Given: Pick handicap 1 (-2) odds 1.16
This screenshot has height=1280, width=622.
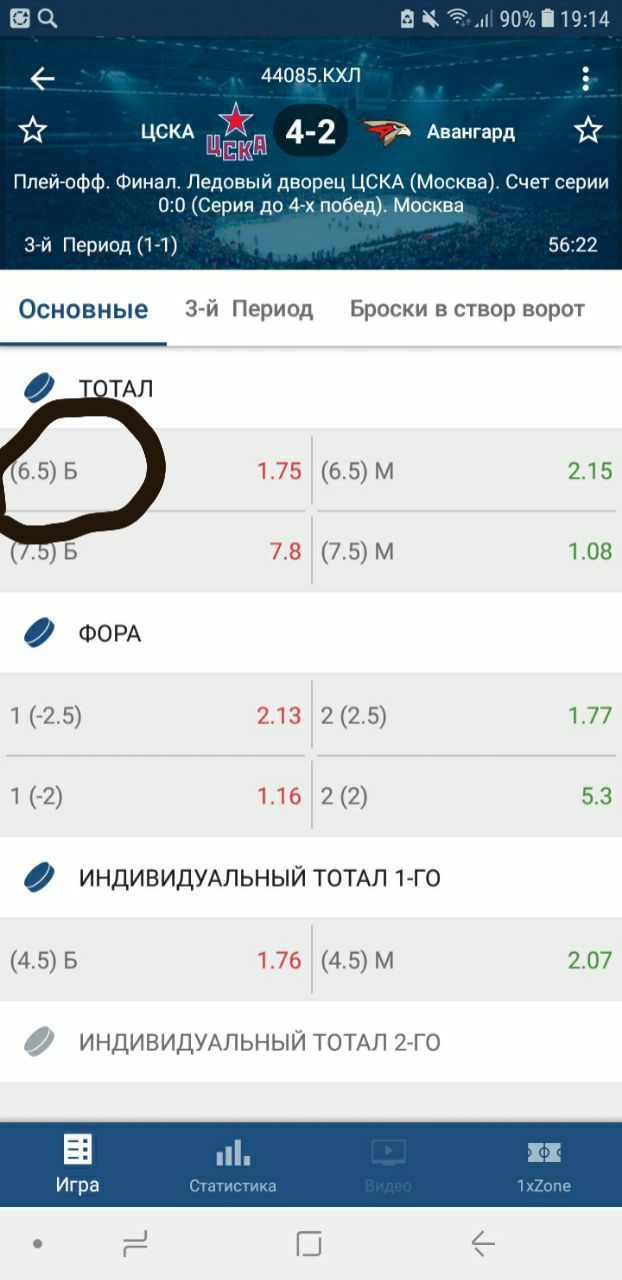Looking at the screenshot, I should [x=156, y=797].
